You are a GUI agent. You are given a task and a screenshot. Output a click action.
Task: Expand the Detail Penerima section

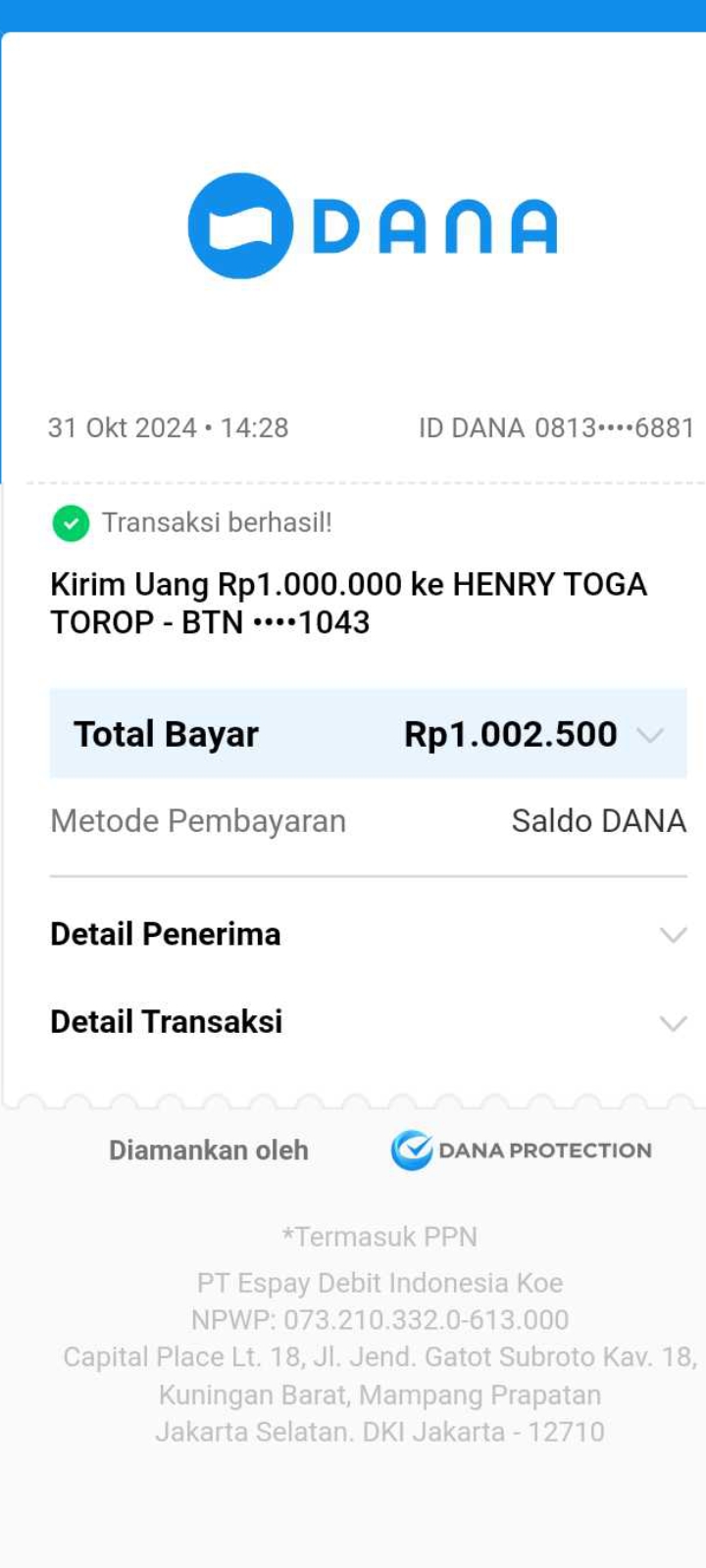tap(673, 935)
